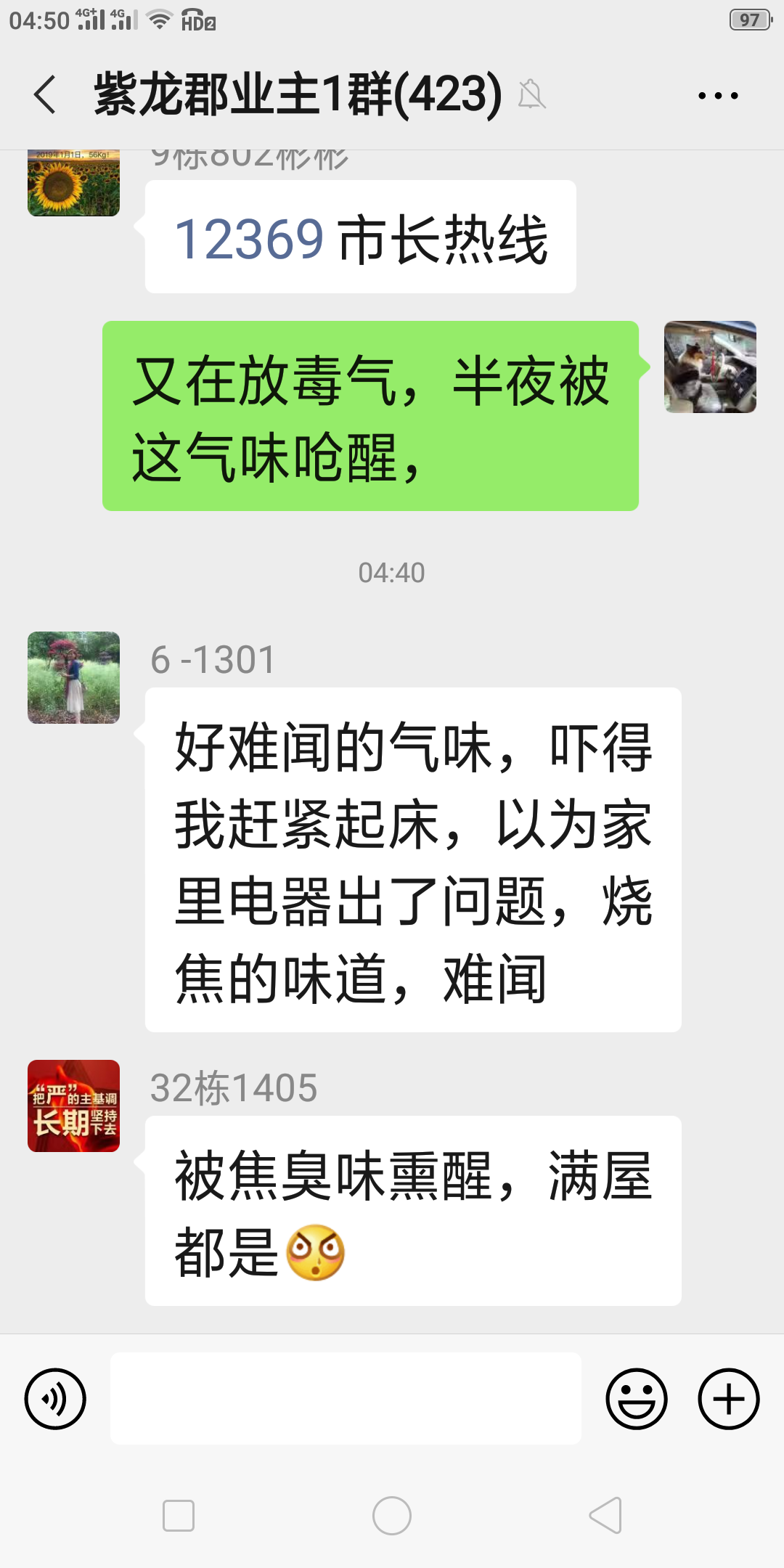This screenshot has width=784, height=1568.
Task: View profile of member 32栋1405
Action: click(x=73, y=1106)
